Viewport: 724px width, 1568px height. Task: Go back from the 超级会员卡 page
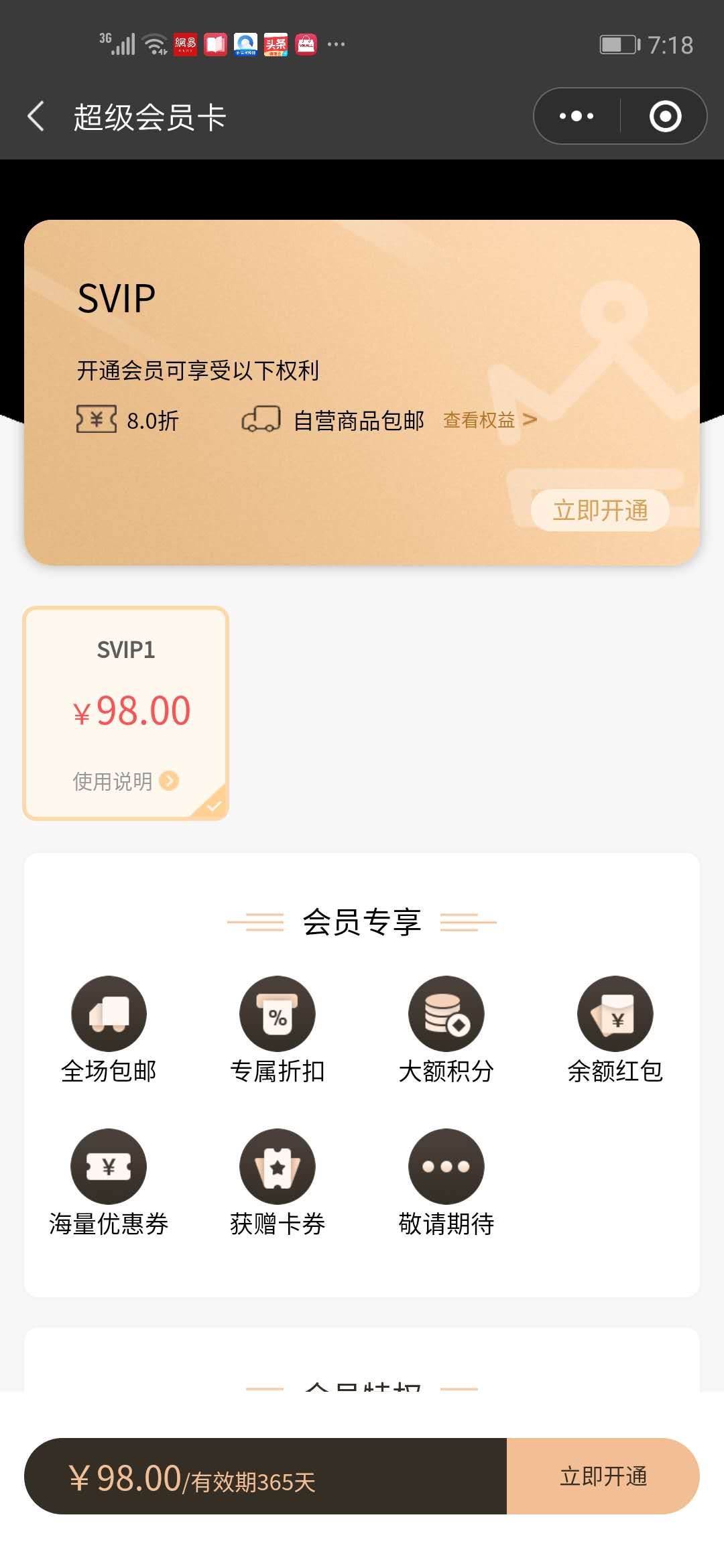(x=36, y=117)
